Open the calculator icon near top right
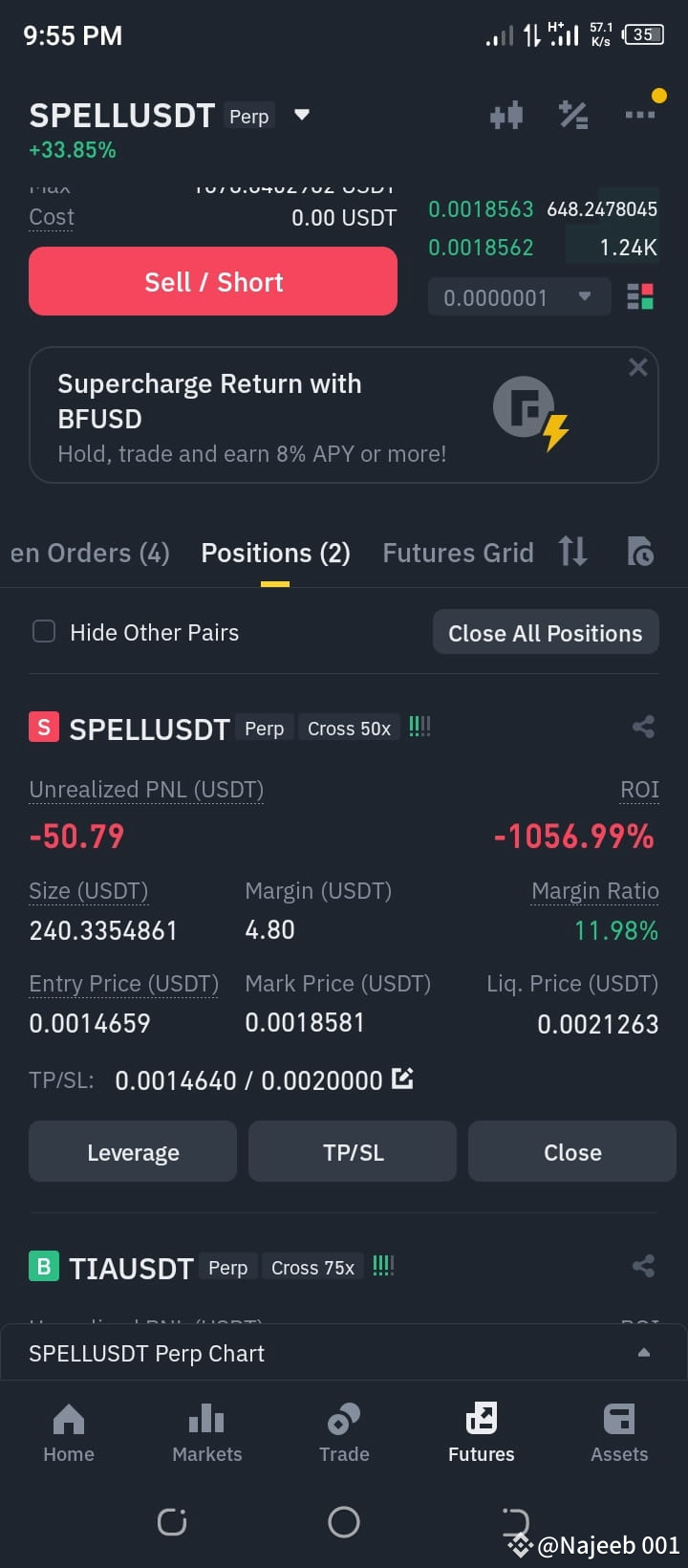The height and width of the screenshot is (1568, 688). coord(573,115)
